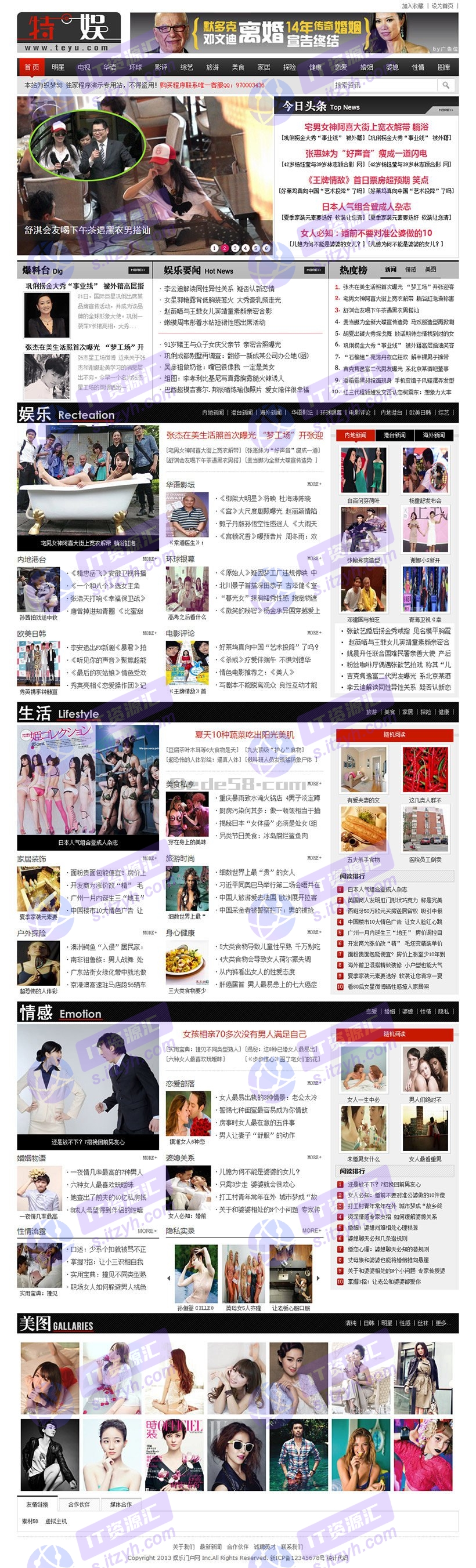Image resolution: width=476 pixels, height=1568 pixels.
Task: Switch to 合作伙伴 footer tab
Action: 78,1504
